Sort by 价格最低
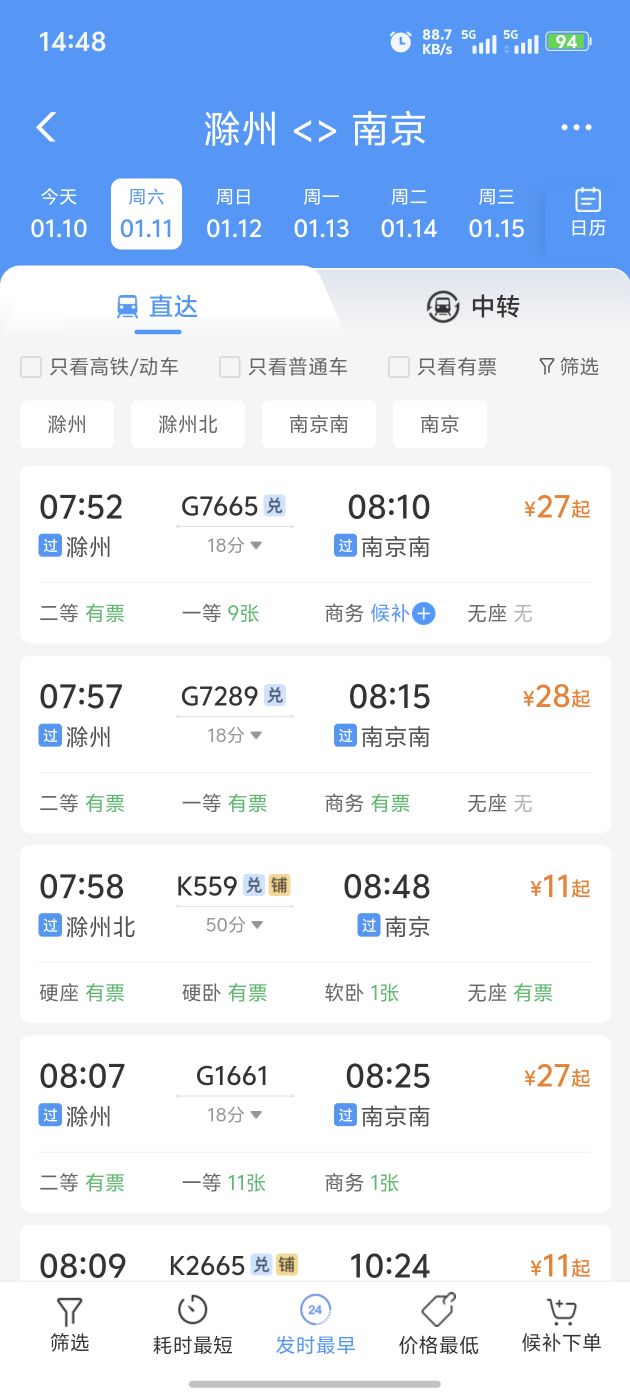The image size is (630, 1400). coord(438,1326)
